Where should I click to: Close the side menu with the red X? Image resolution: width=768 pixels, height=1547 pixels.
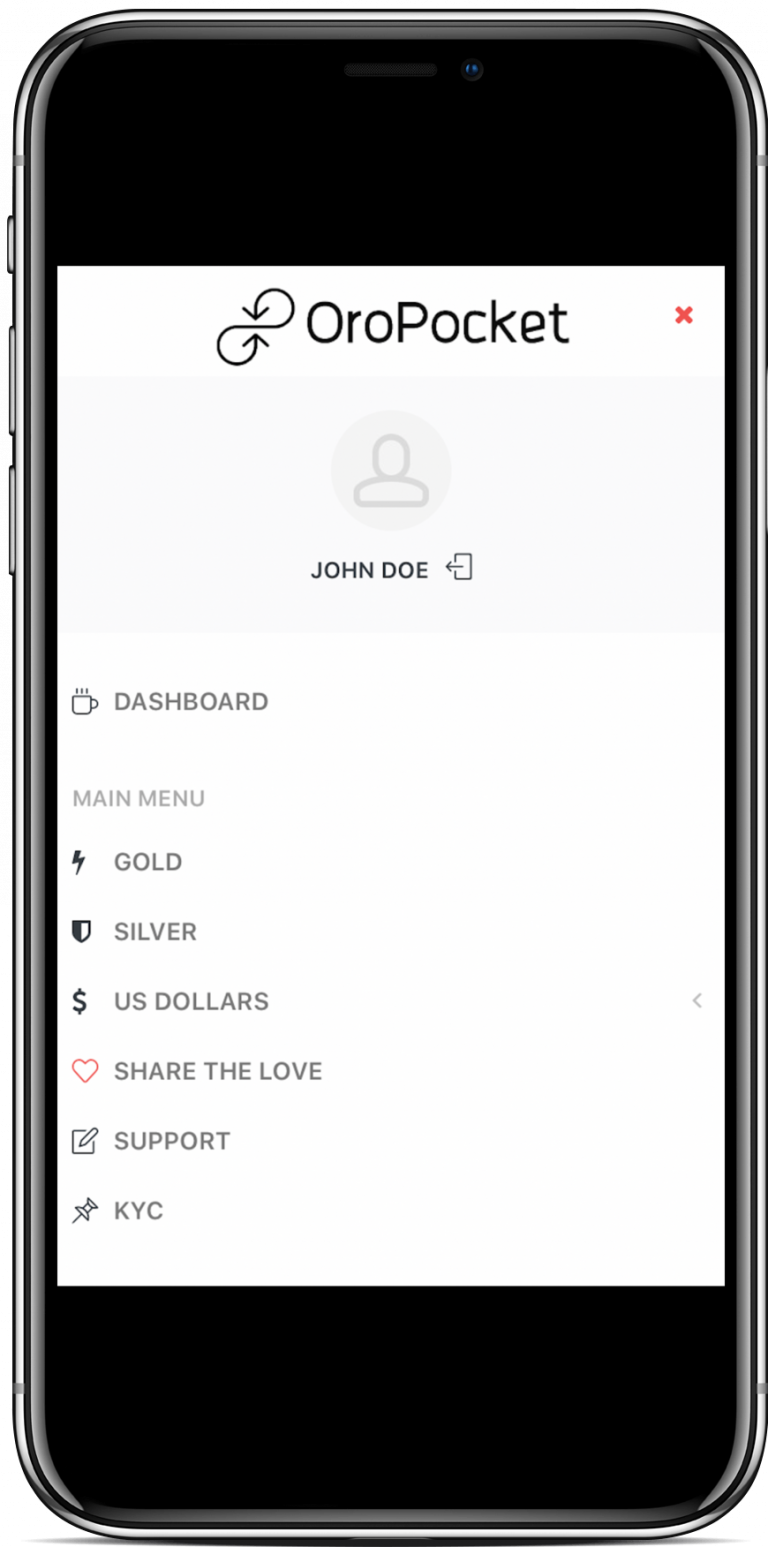click(x=684, y=315)
